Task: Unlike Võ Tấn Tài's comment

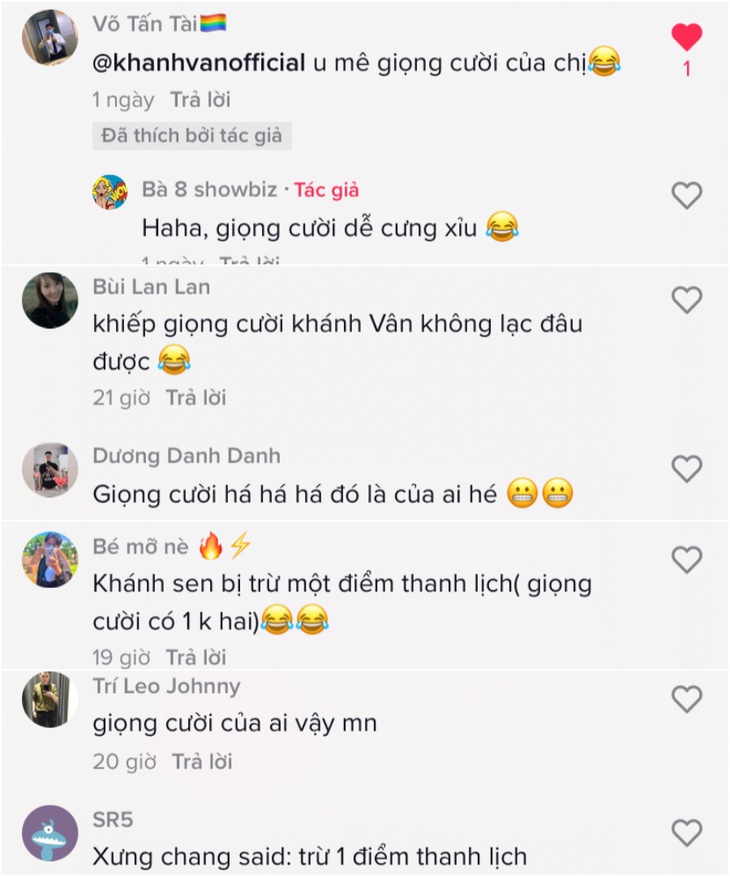Action: pos(686,39)
